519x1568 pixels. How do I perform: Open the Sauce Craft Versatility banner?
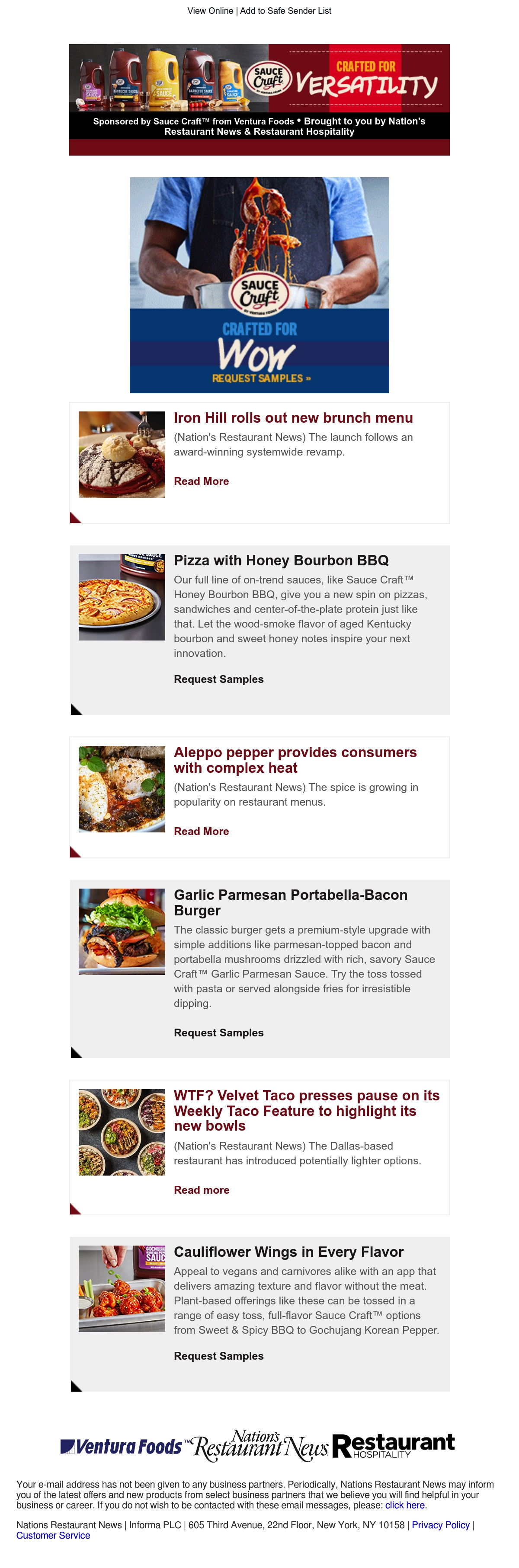tap(259, 100)
